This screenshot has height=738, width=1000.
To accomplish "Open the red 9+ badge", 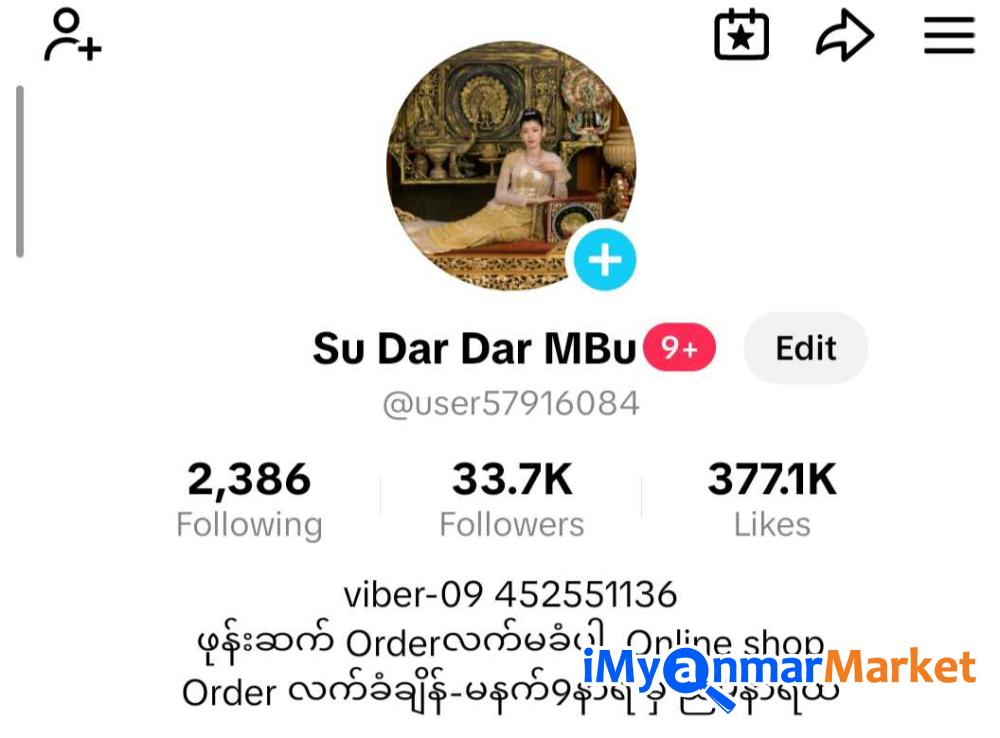I will (679, 349).
